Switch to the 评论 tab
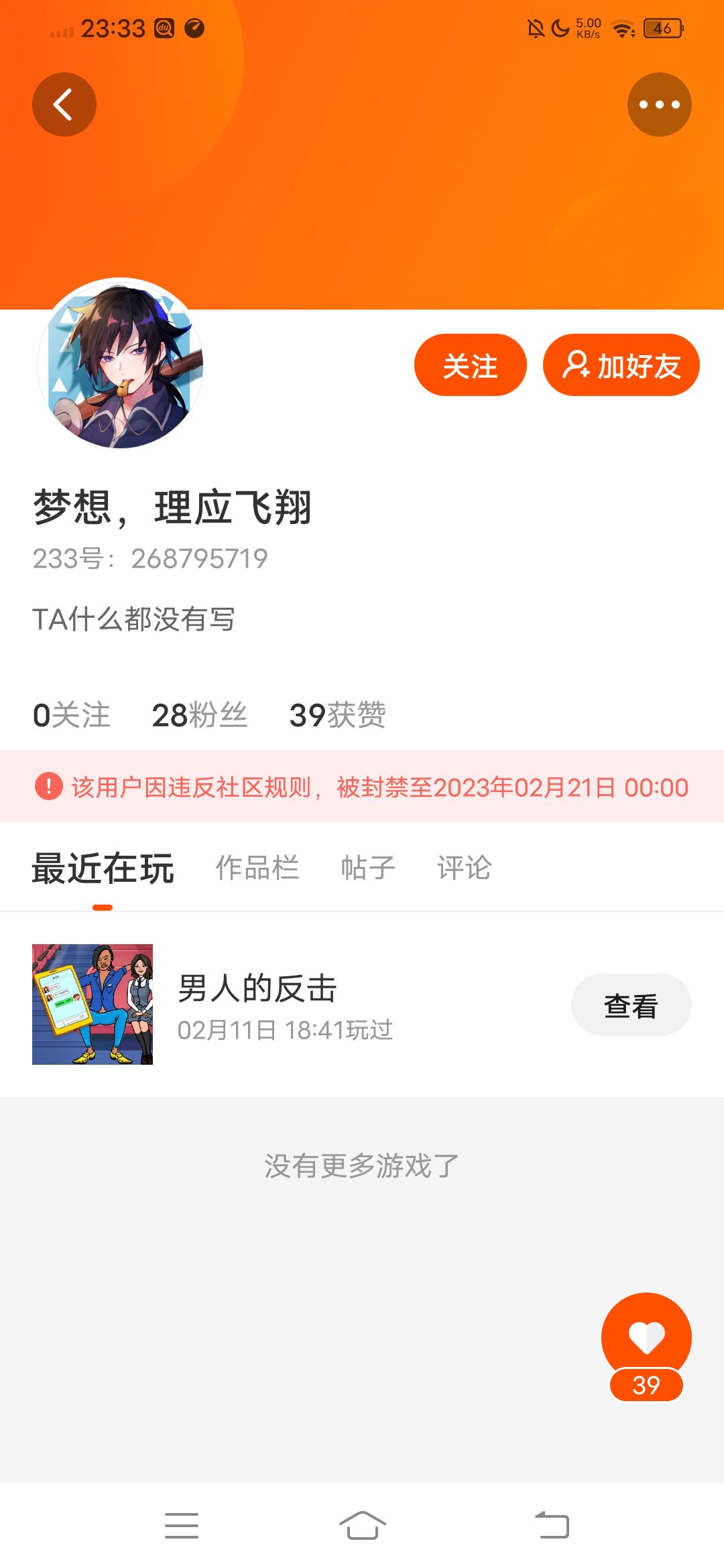Image resolution: width=724 pixels, height=1568 pixels. pos(465,868)
